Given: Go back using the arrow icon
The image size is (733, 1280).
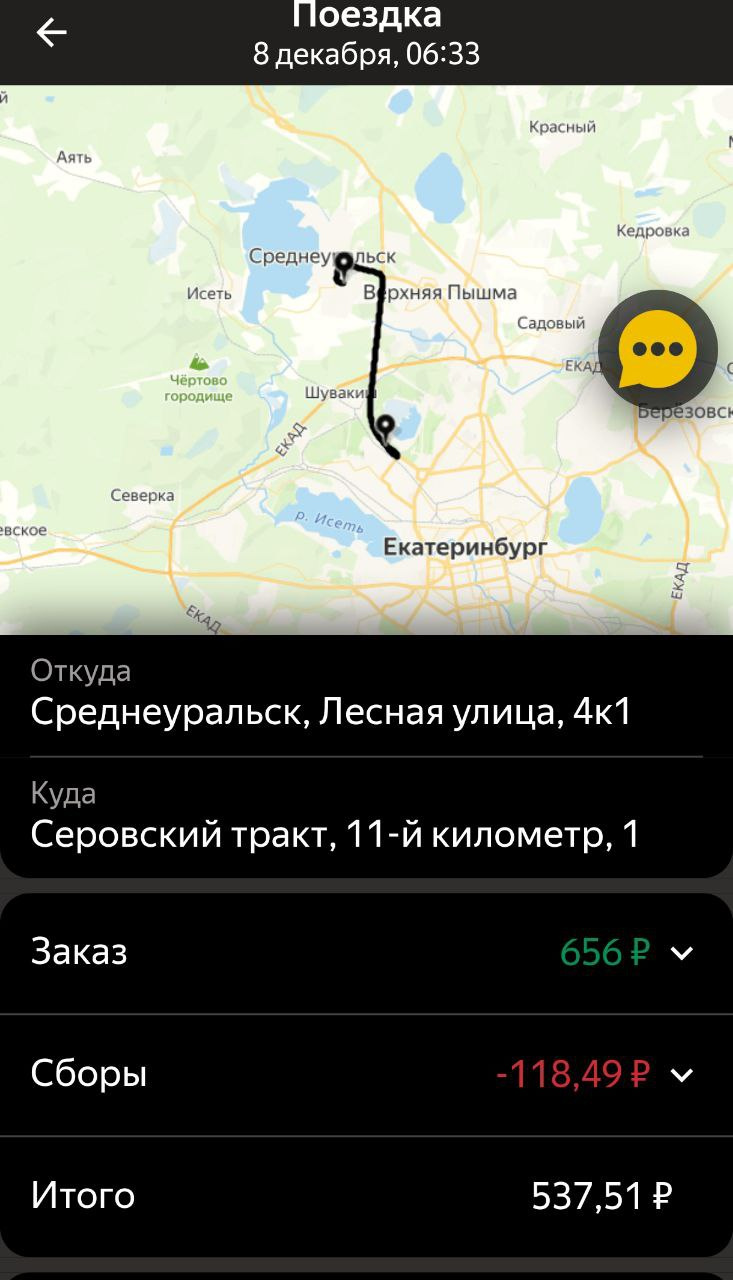Looking at the screenshot, I should tap(51, 33).
